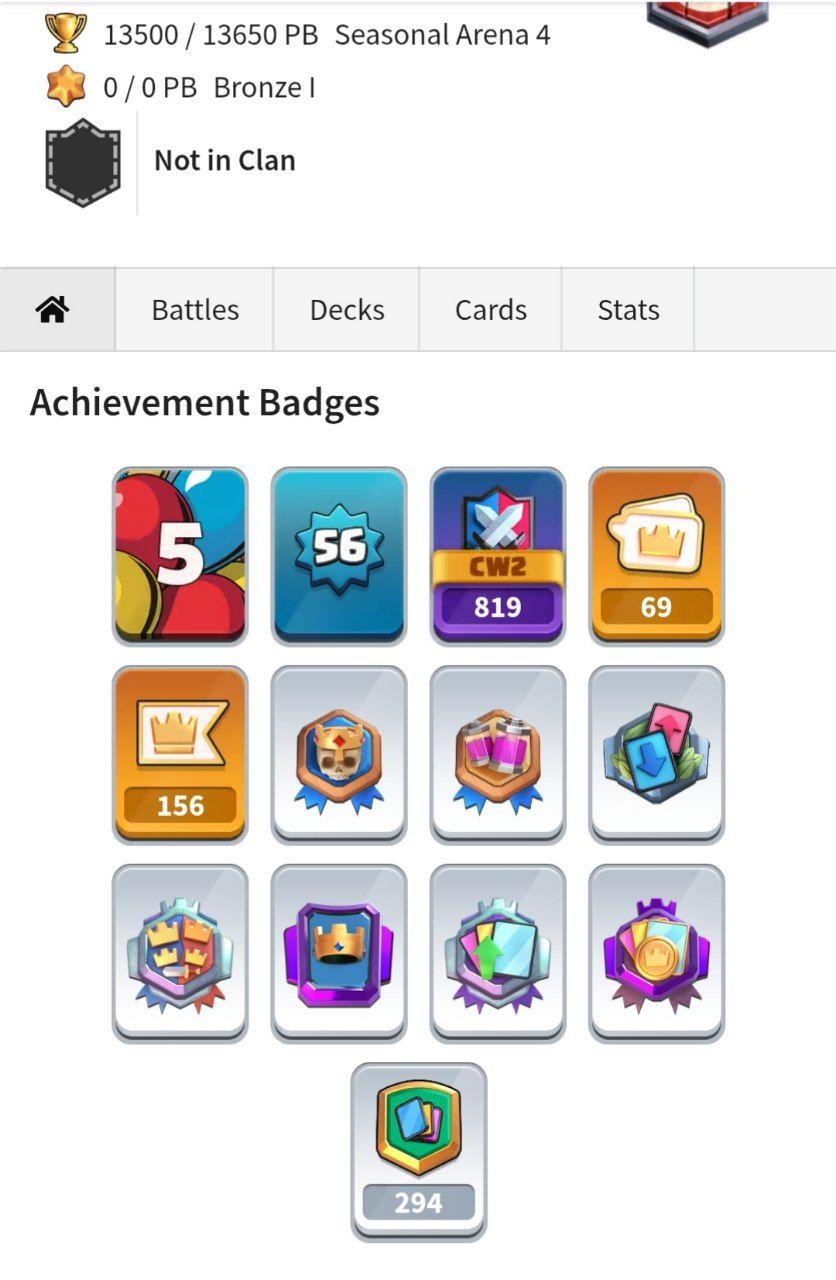836x1280 pixels.
Task: Open the Decks tab
Action: point(347,310)
